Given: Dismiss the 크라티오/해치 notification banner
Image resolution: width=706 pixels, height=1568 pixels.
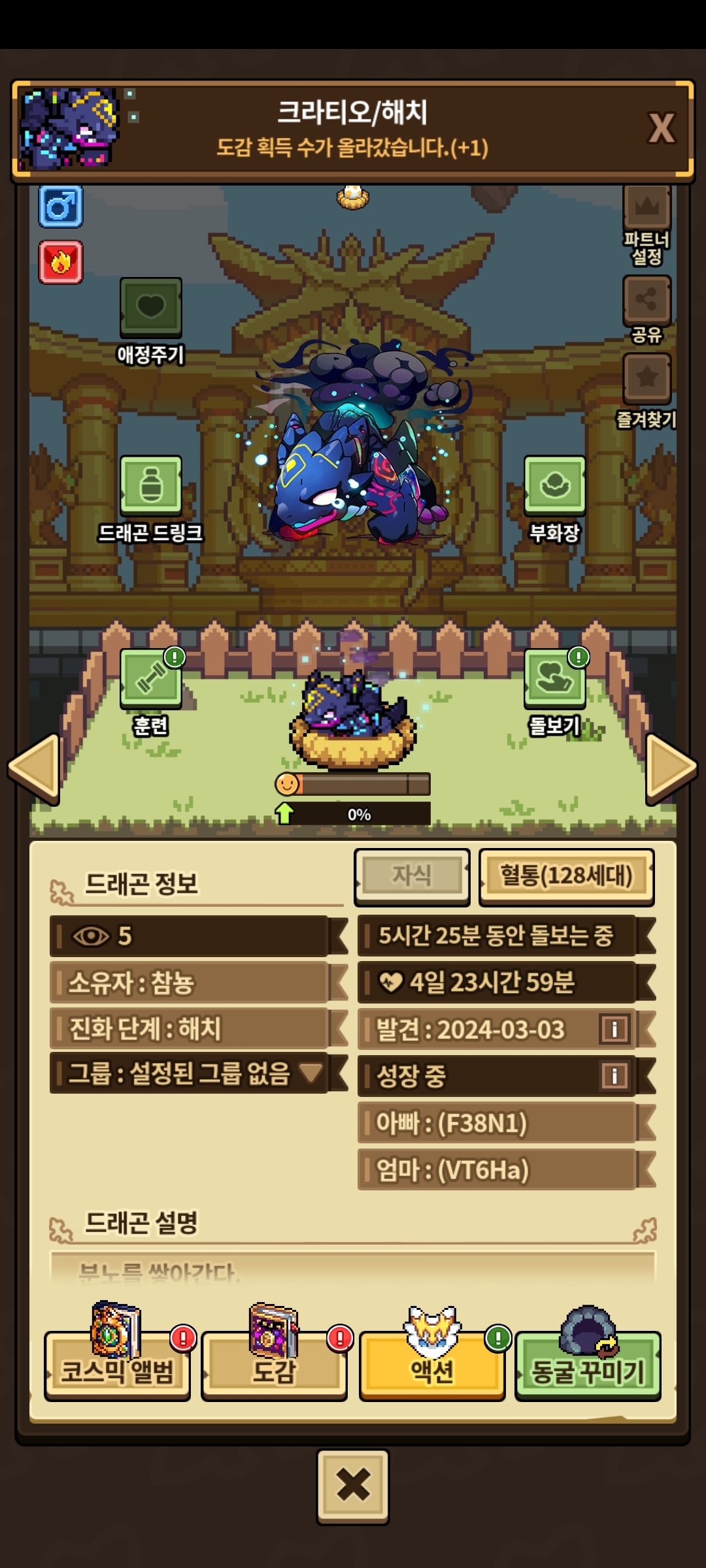Looking at the screenshot, I should (661, 128).
